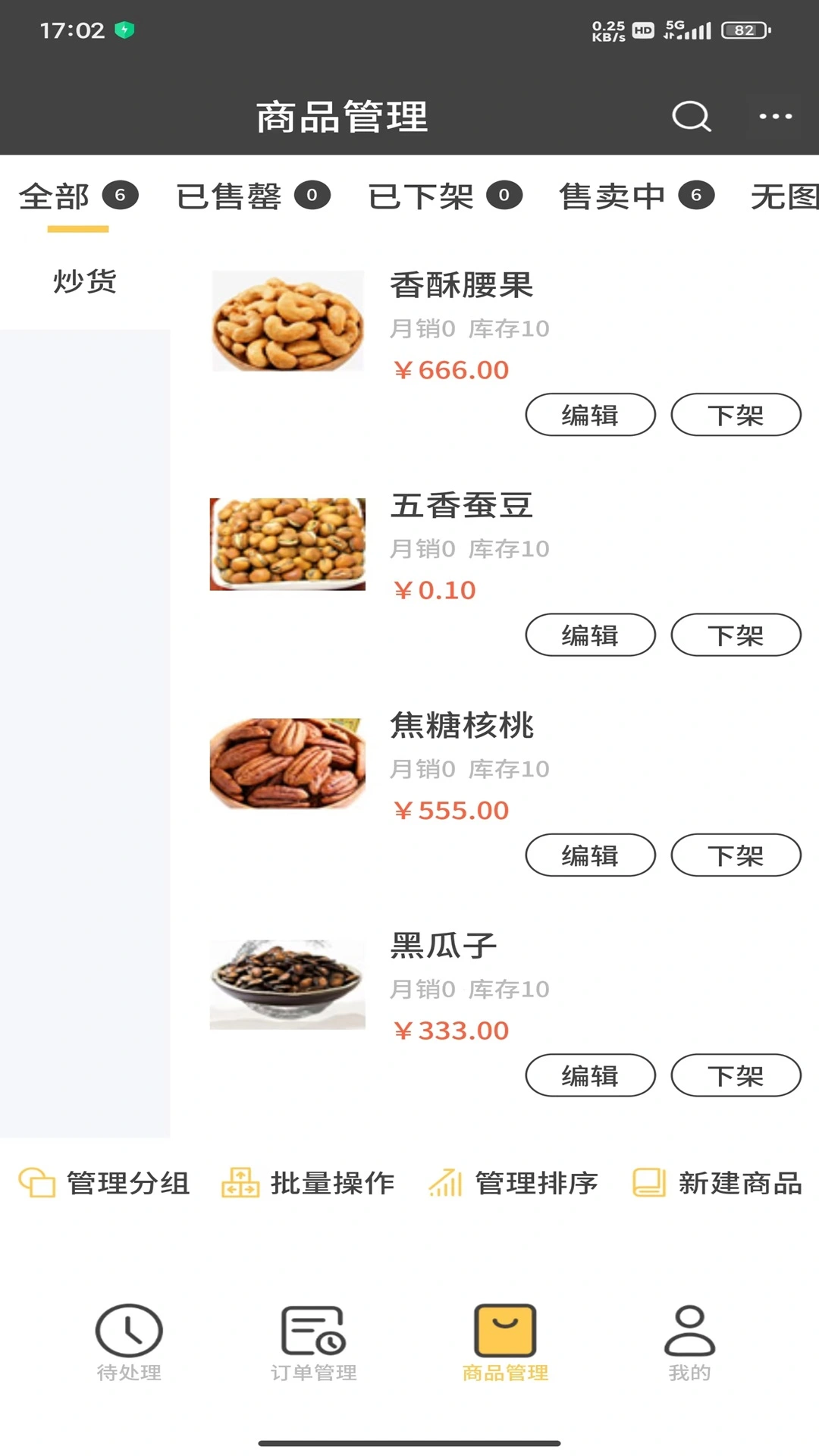Viewport: 819px width, 1456px height.
Task: Open the 全部 tab showing all products
Action: [x=56, y=196]
